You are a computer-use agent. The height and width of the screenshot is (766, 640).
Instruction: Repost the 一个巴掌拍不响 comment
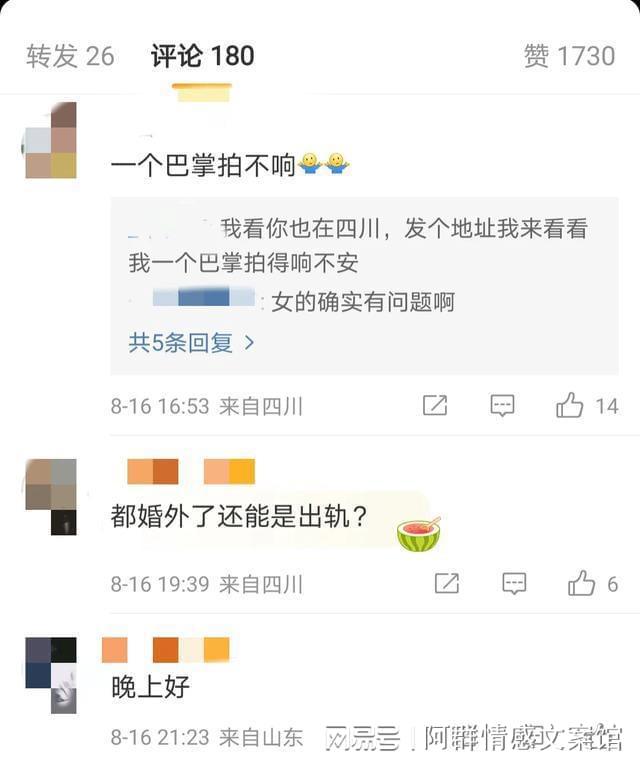[435, 405]
